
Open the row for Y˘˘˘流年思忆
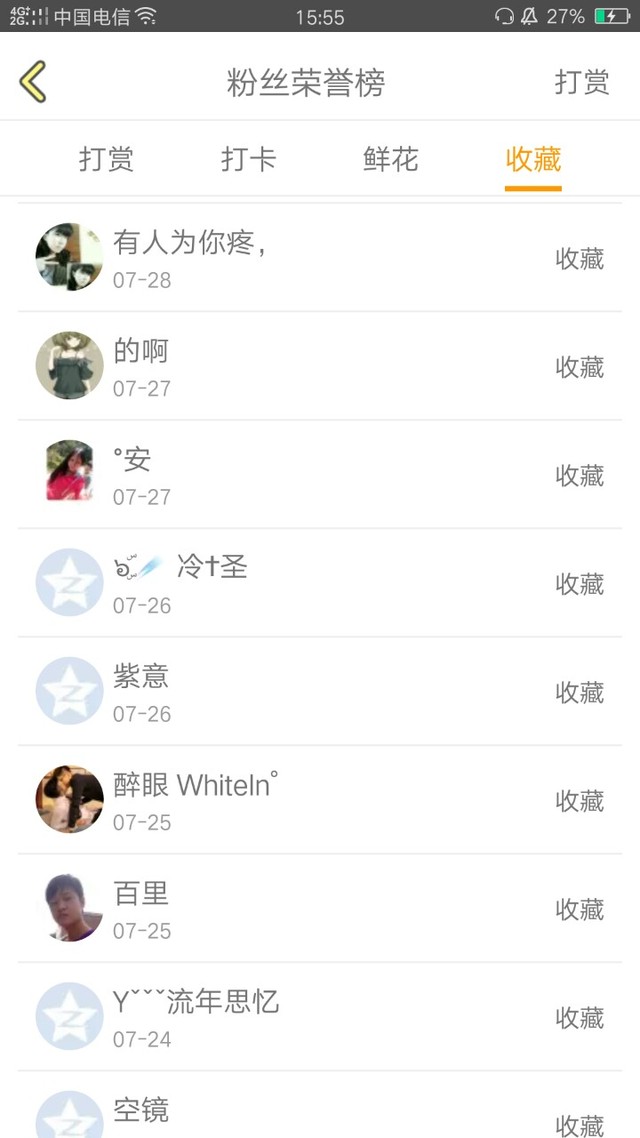[320, 1017]
